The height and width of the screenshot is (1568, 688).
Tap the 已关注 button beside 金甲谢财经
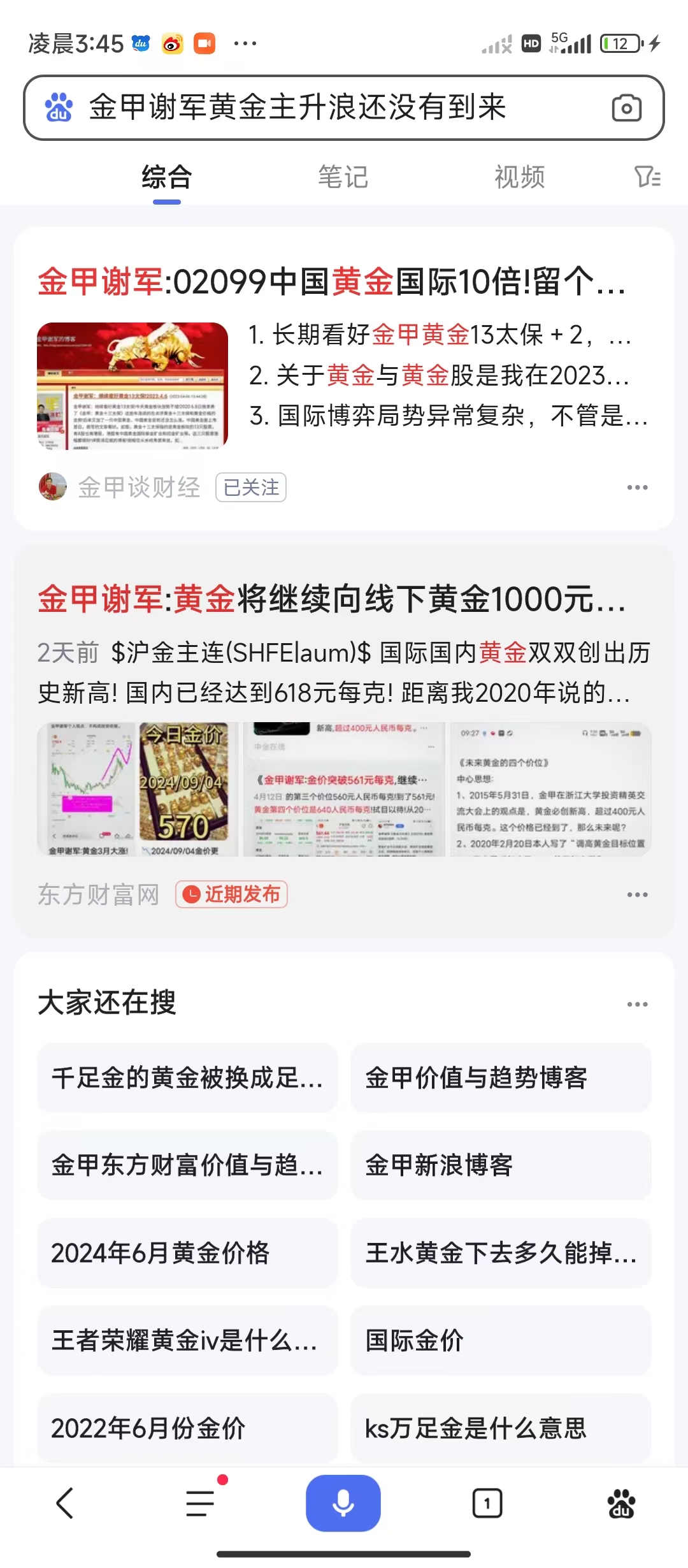pyautogui.click(x=251, y=488)
